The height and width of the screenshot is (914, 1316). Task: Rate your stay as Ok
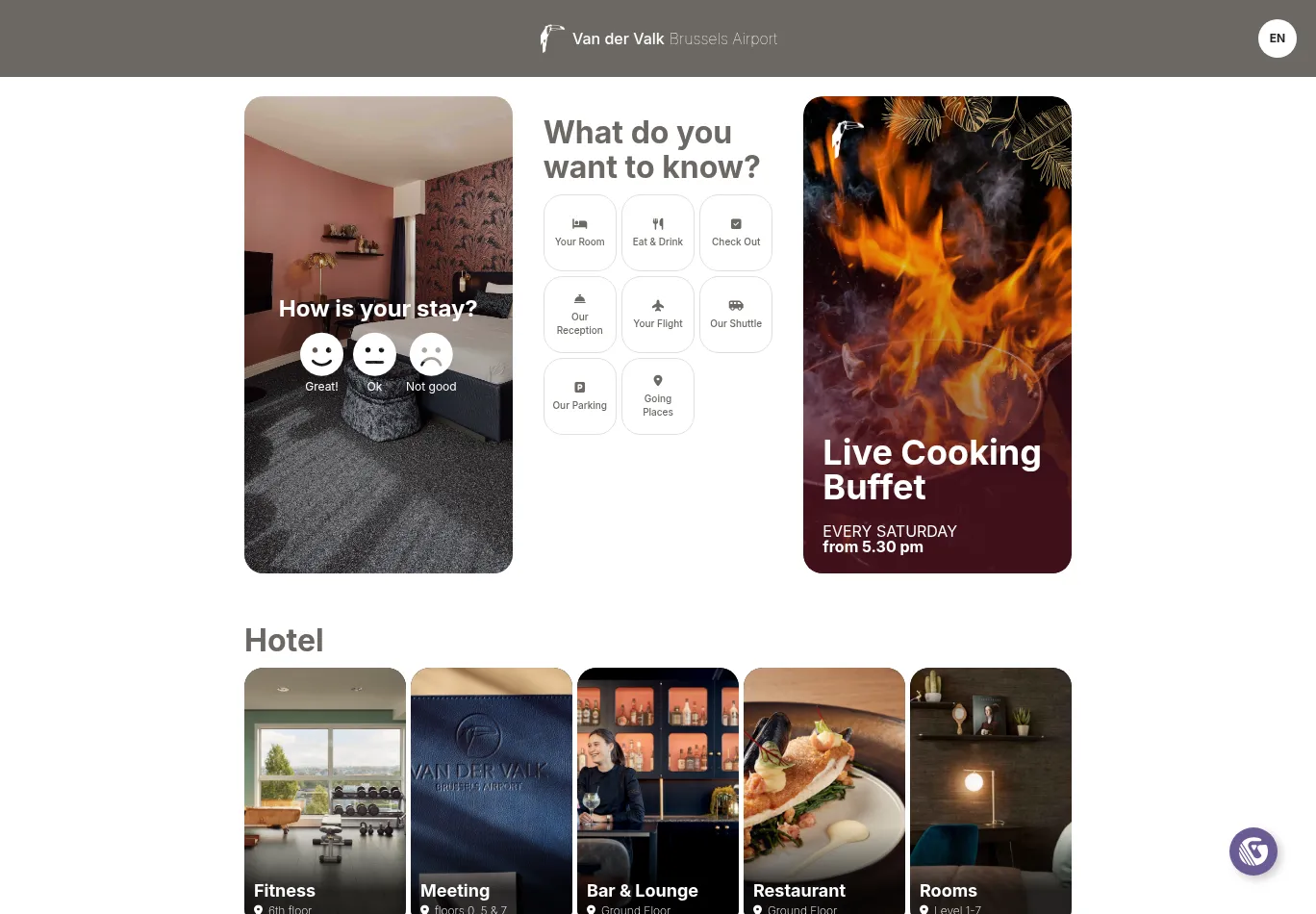pyautogui.click(x=374, y=355)
